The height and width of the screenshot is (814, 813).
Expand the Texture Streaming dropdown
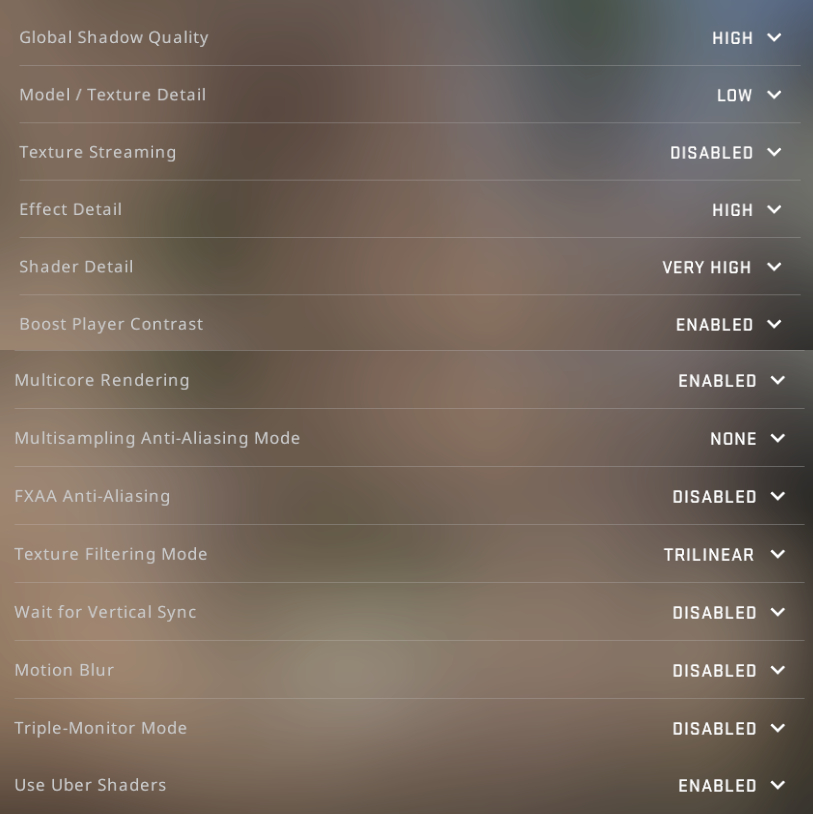(725, 153)
